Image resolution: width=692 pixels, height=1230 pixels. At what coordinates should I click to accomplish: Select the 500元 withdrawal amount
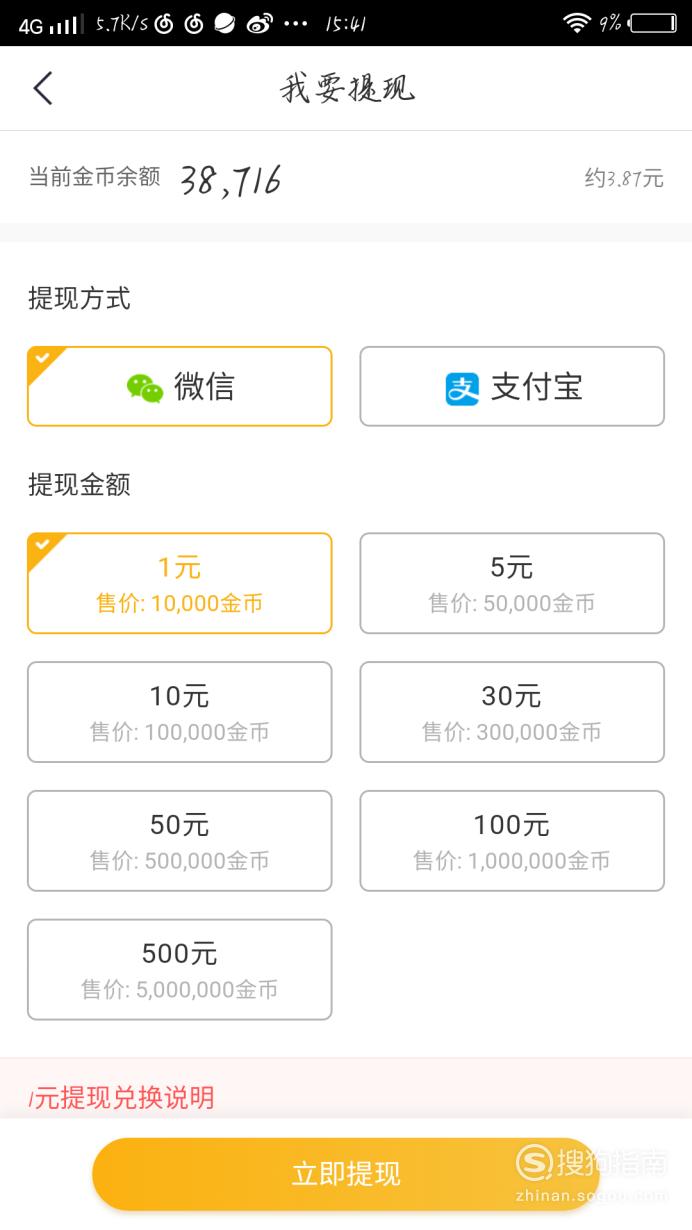coord(180,970)
